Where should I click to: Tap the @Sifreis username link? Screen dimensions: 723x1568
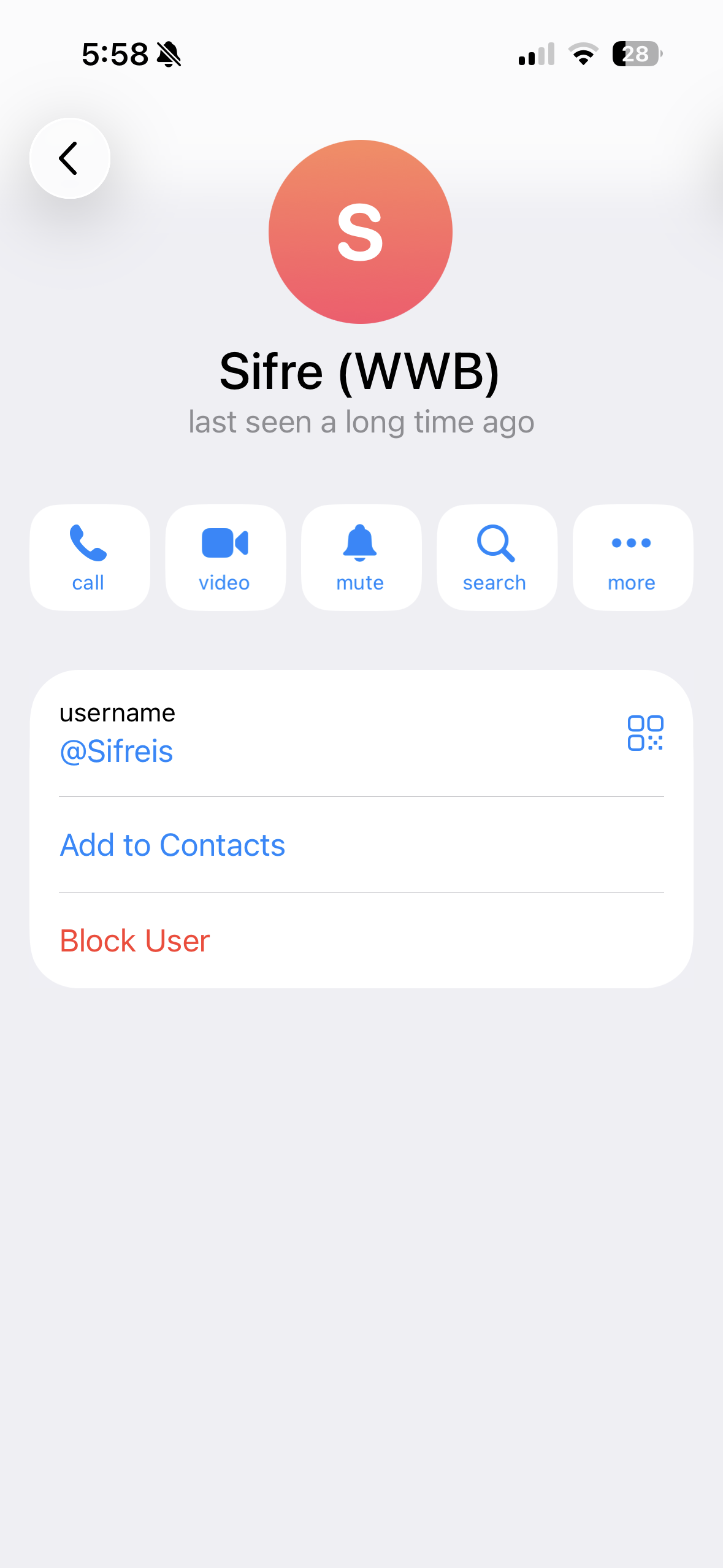pos(117,751)
